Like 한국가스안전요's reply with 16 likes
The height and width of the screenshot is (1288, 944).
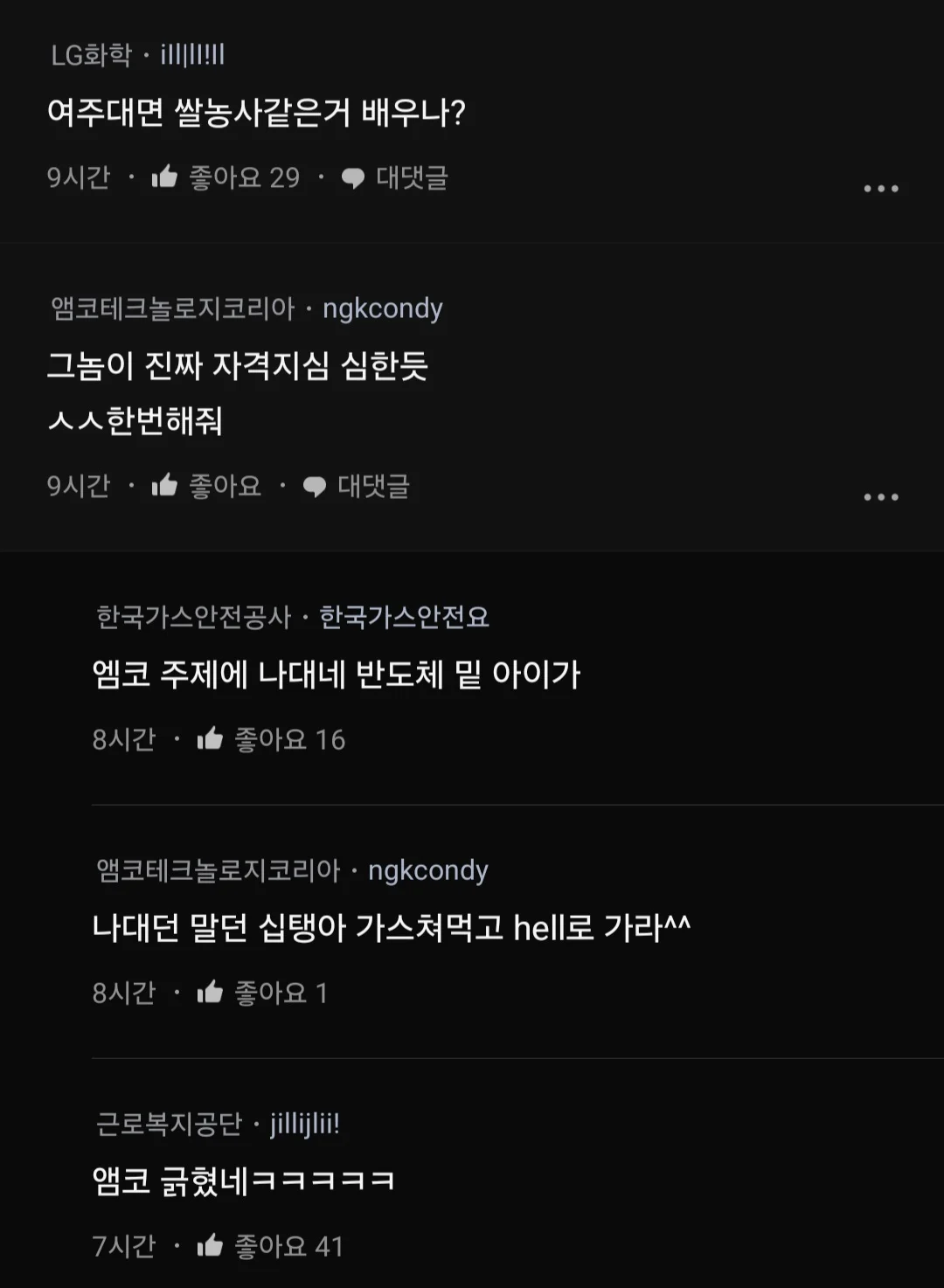(x=211, y=739)
